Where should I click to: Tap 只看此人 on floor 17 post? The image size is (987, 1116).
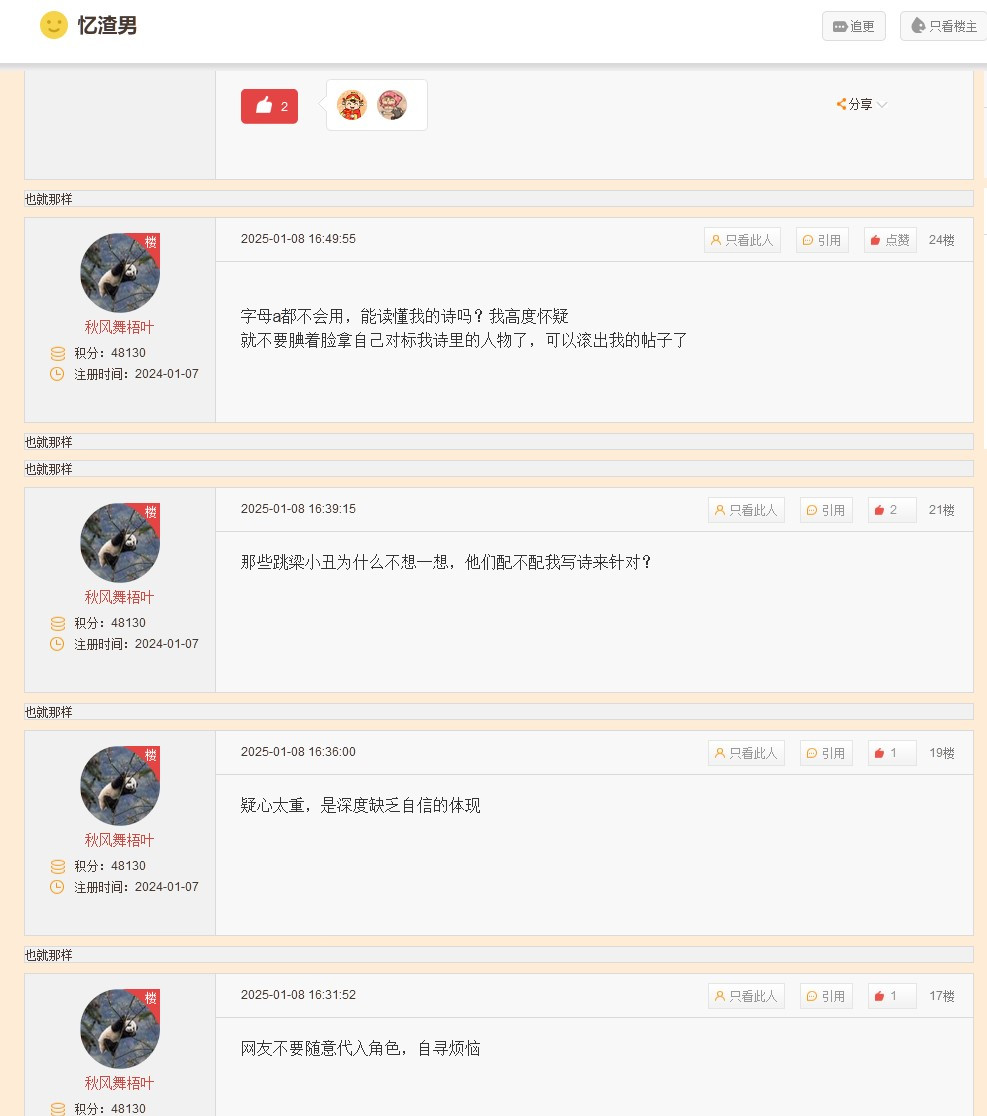point(745,996)
